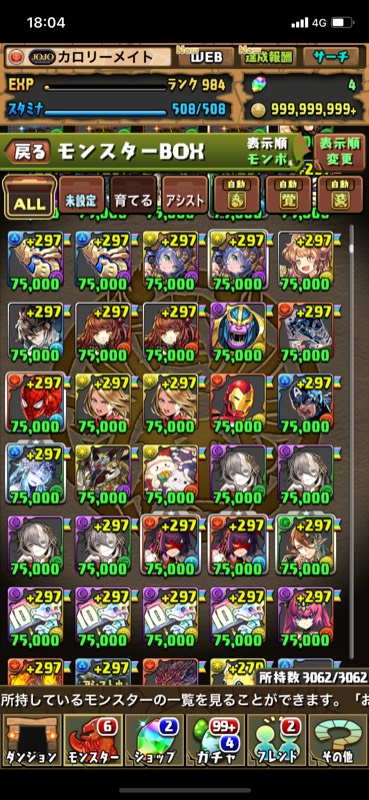Select the Iron Man monster
Viewport: 369px width, 800px height.
tap(238, 403)
